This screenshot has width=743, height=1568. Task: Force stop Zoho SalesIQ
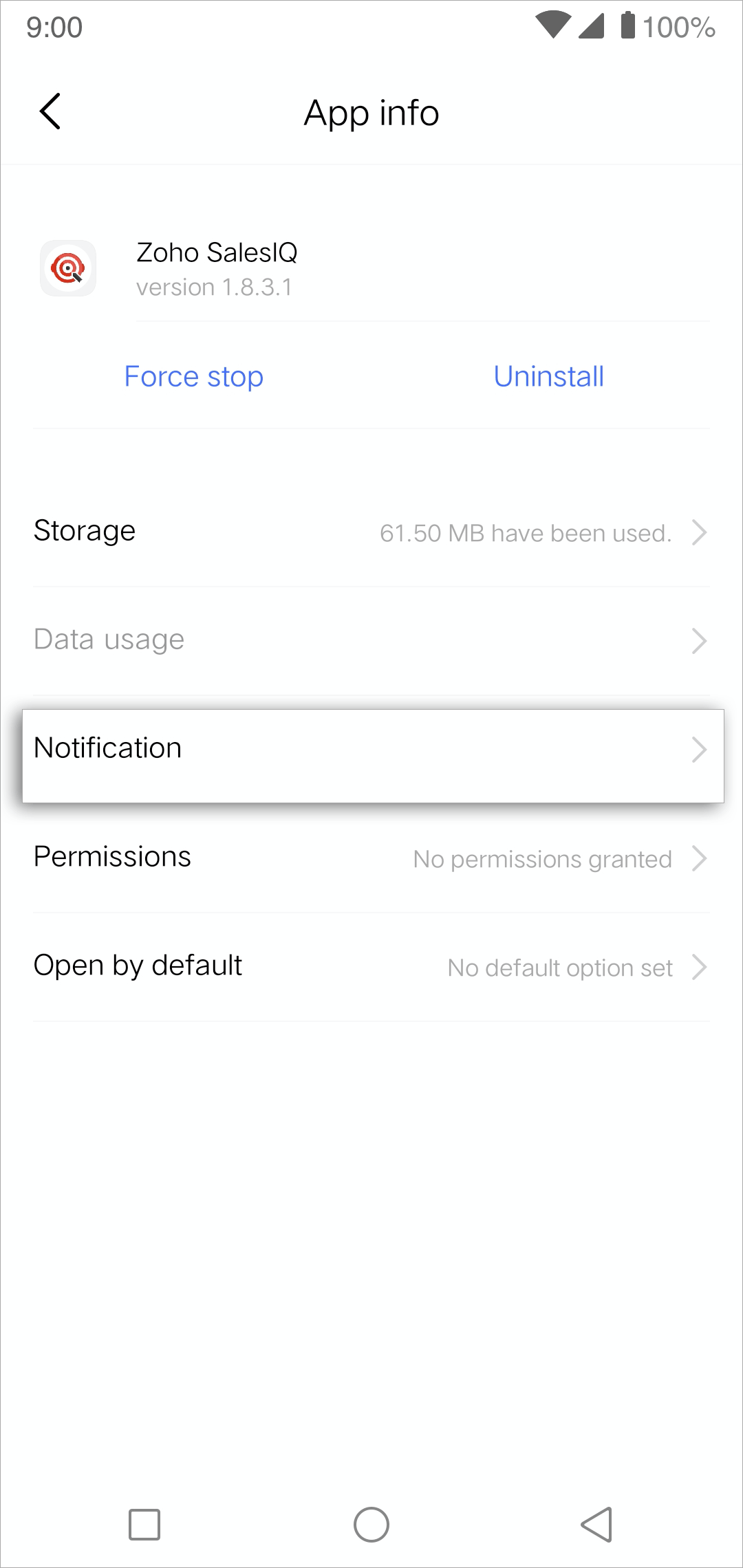tap(194, 377)
